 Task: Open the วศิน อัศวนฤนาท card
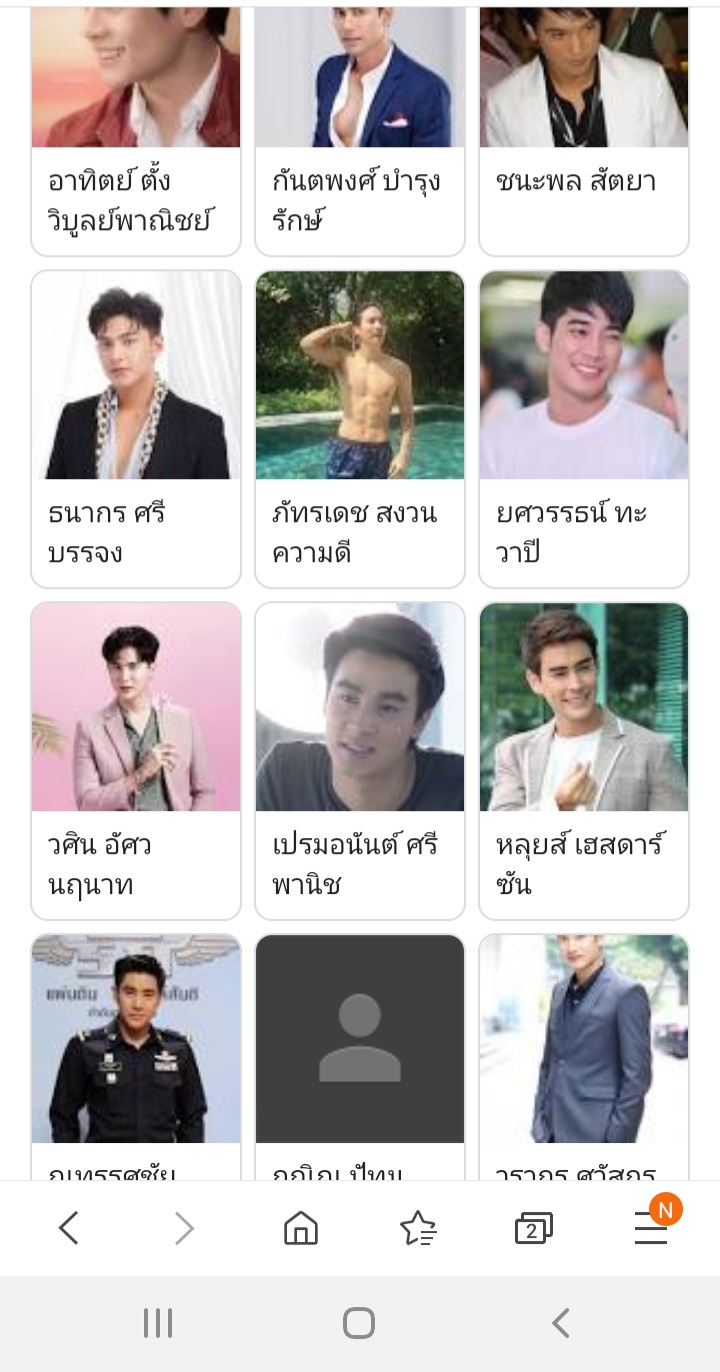pyautogui.click(x=136, y=760)
